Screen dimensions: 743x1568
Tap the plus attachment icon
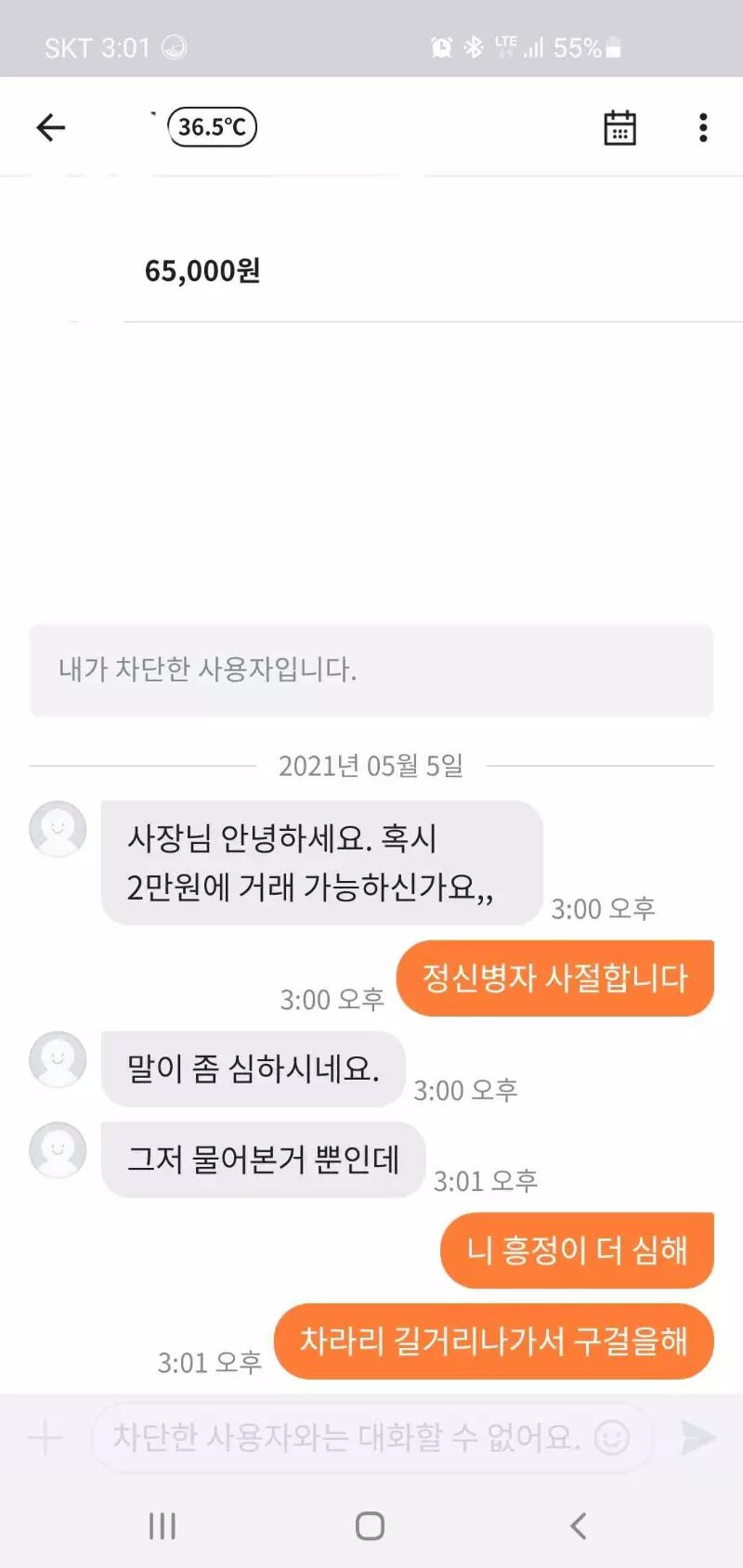point(45,1438)
